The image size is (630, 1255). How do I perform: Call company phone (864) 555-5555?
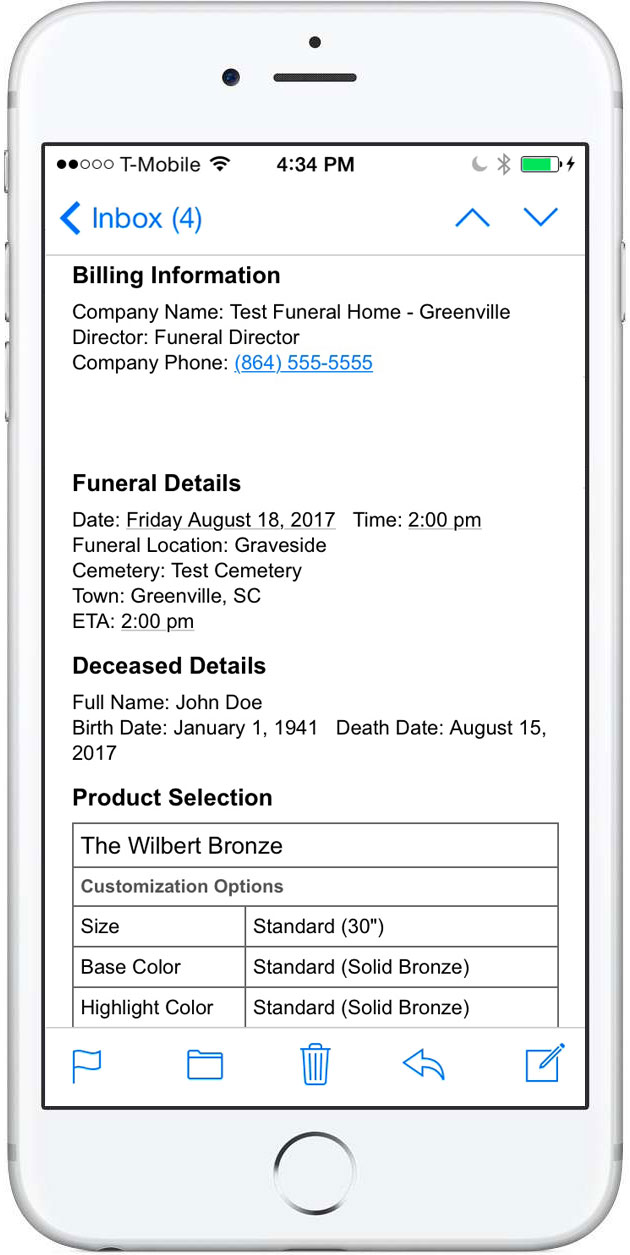pyautogui.click(x=303, y=363)
